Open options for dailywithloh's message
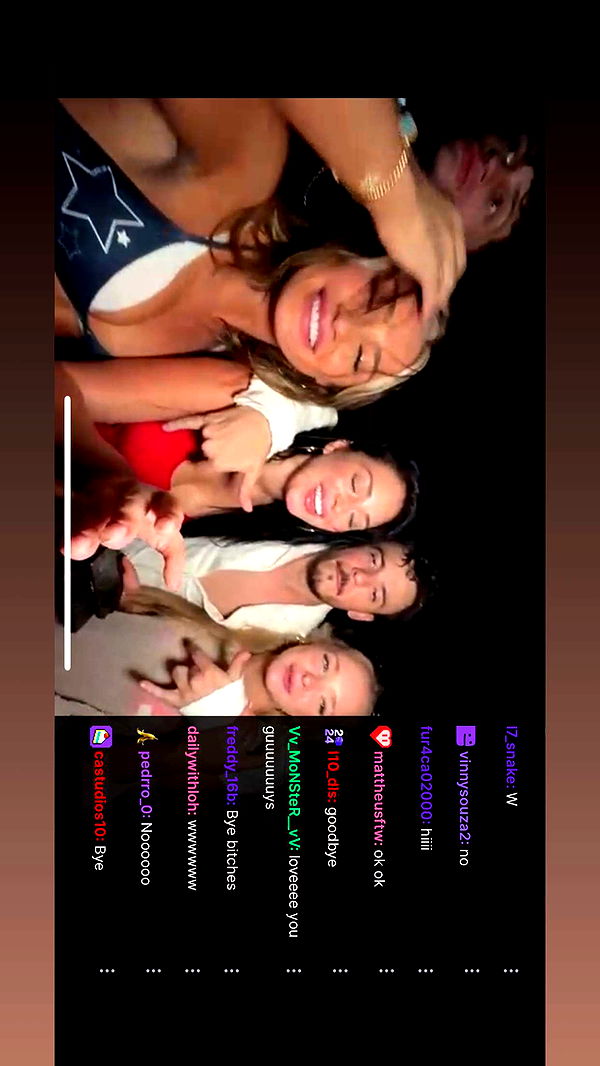 coord(192,970)
